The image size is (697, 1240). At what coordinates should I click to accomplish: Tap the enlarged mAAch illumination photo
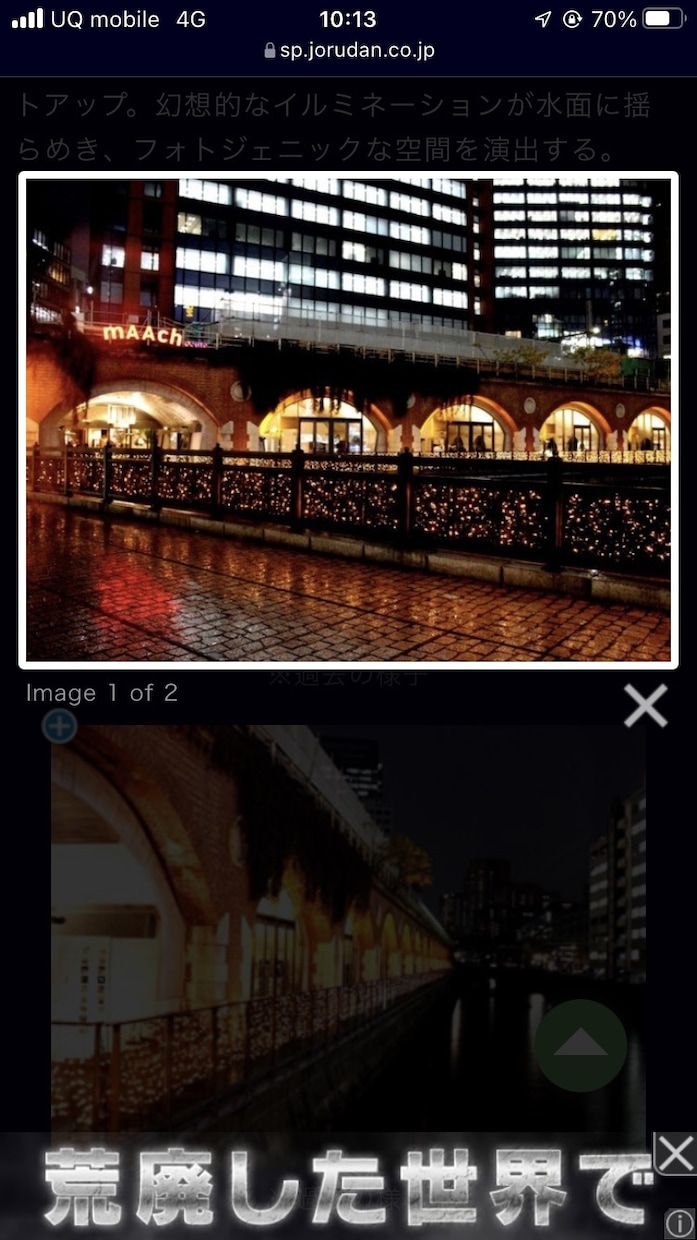pos(348,420)
